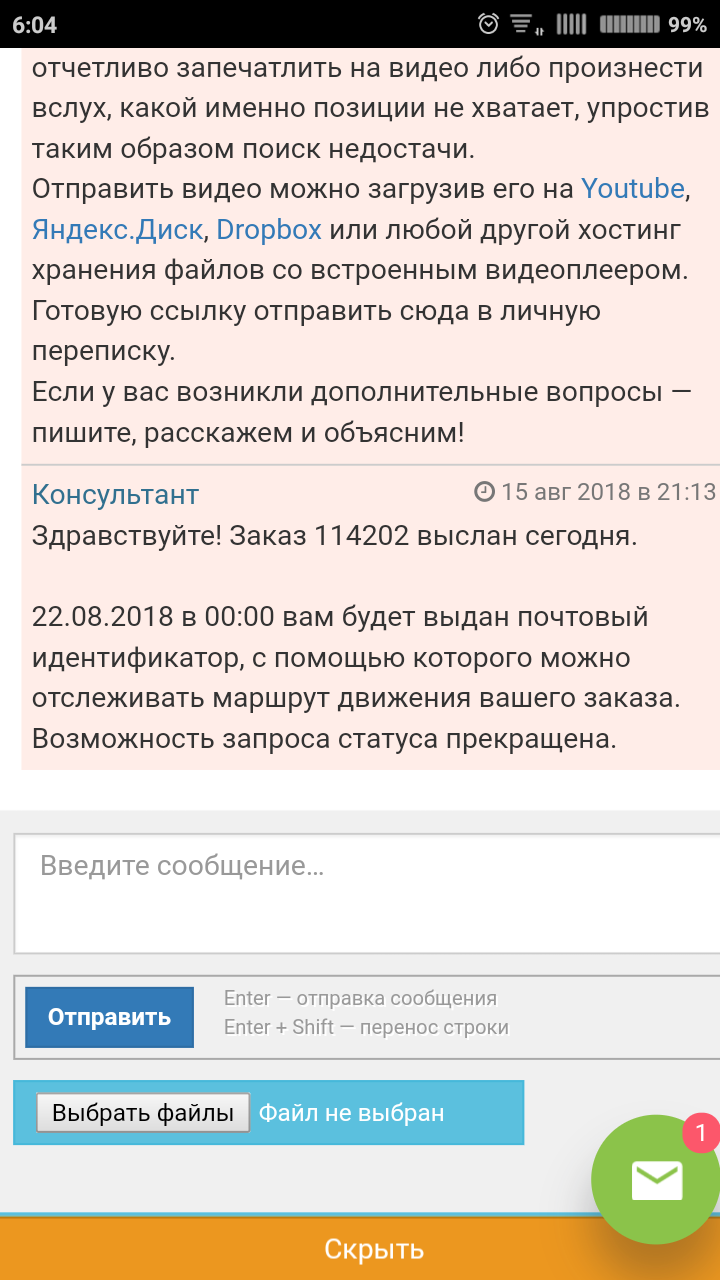This screenshot has height=1280, width=720.
Task: Focus the 'Введите сообщение' message field
Action: coord(366,893)
